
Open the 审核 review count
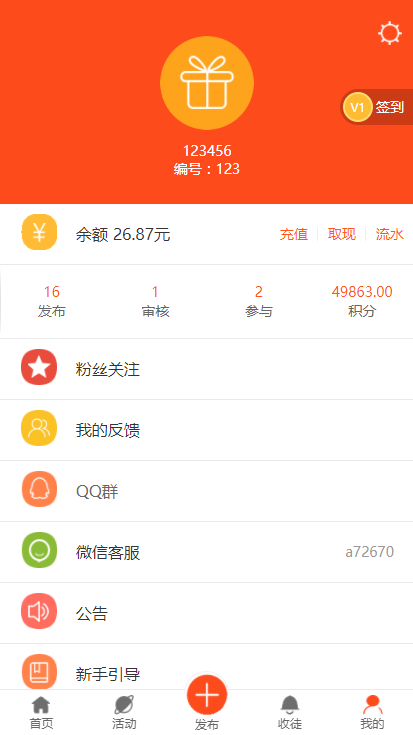pos(155,301)
